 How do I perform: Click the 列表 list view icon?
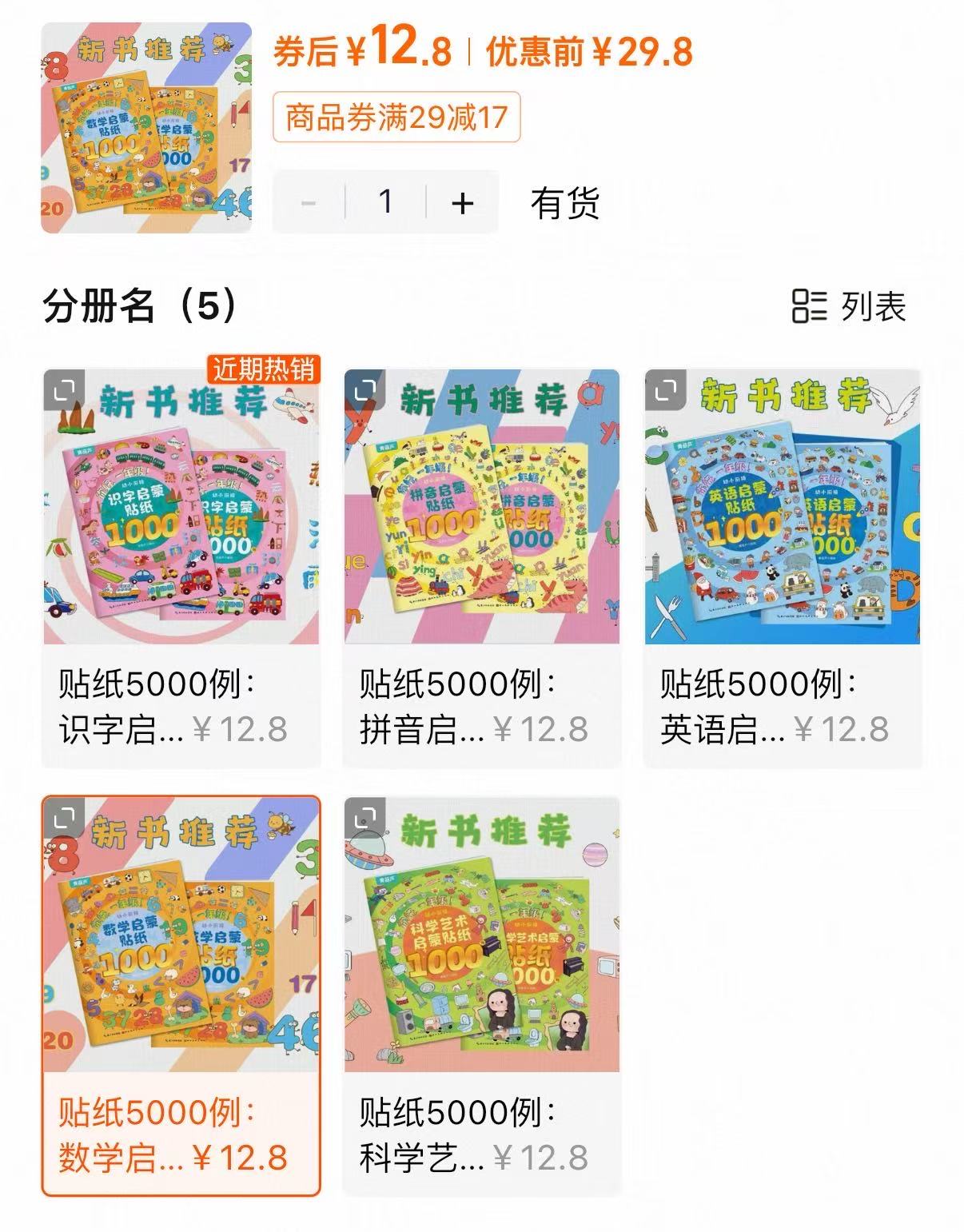811,306
